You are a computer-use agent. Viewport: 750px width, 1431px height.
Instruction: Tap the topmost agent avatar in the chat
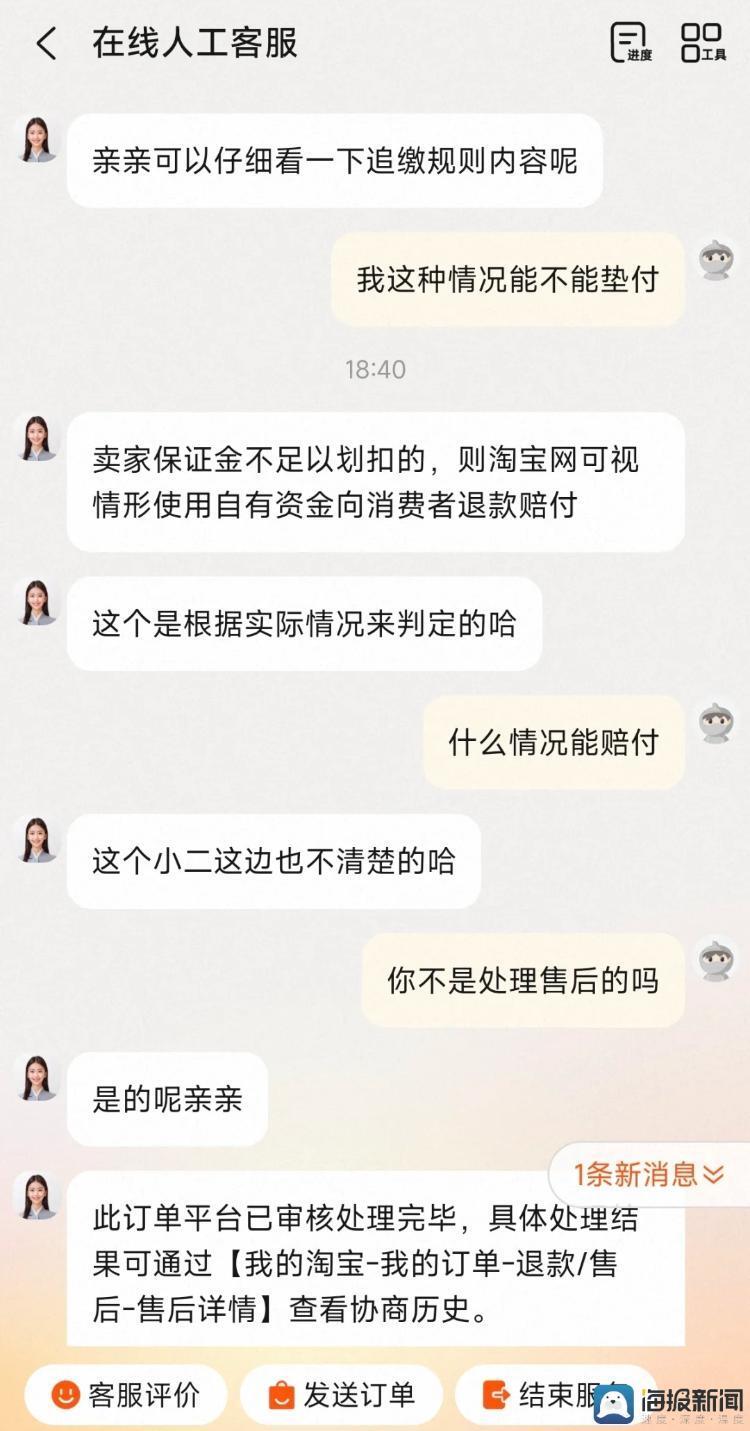(x=38, y=141)
